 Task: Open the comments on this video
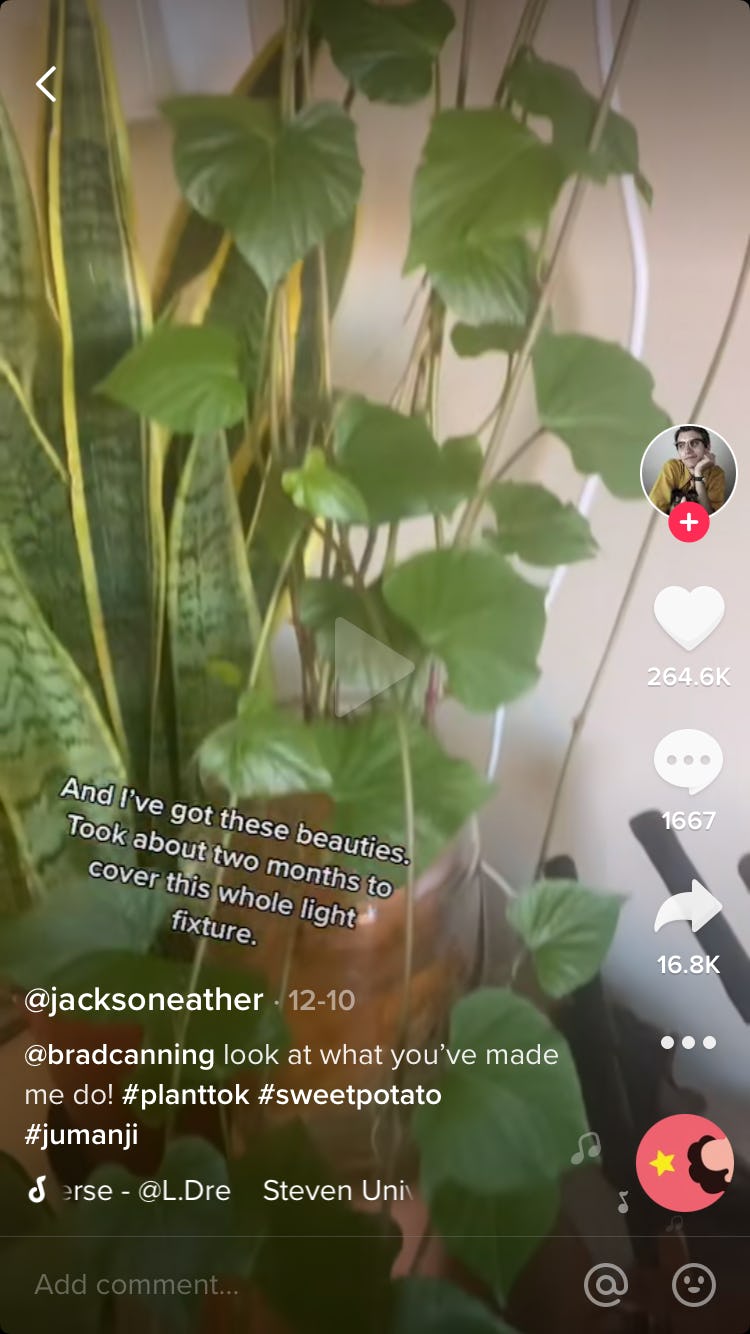[x=688, y=762]
